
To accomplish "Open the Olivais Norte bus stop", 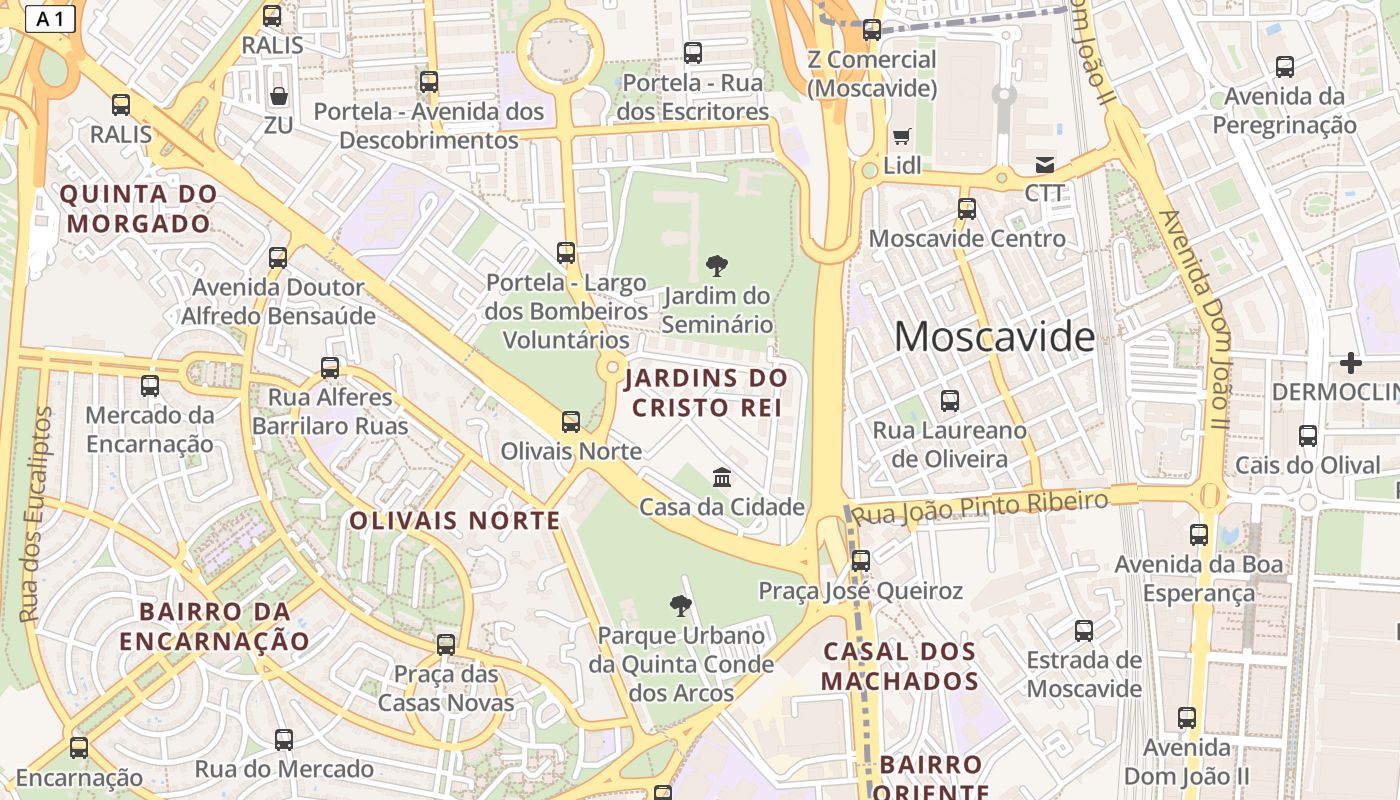I will (571, 422).
